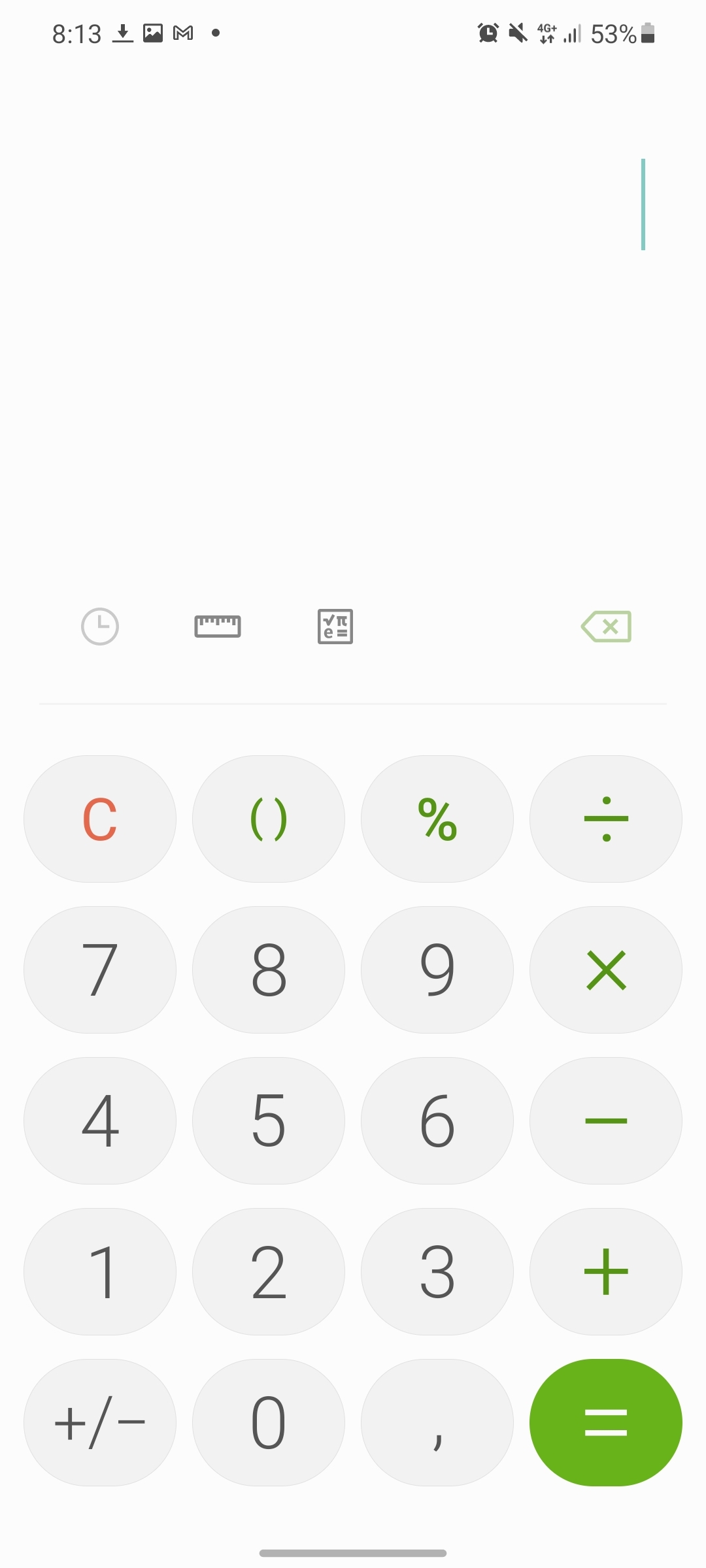Enter digit 0
Viewport: 706px width, 1568px height.
pos(269,1422)
